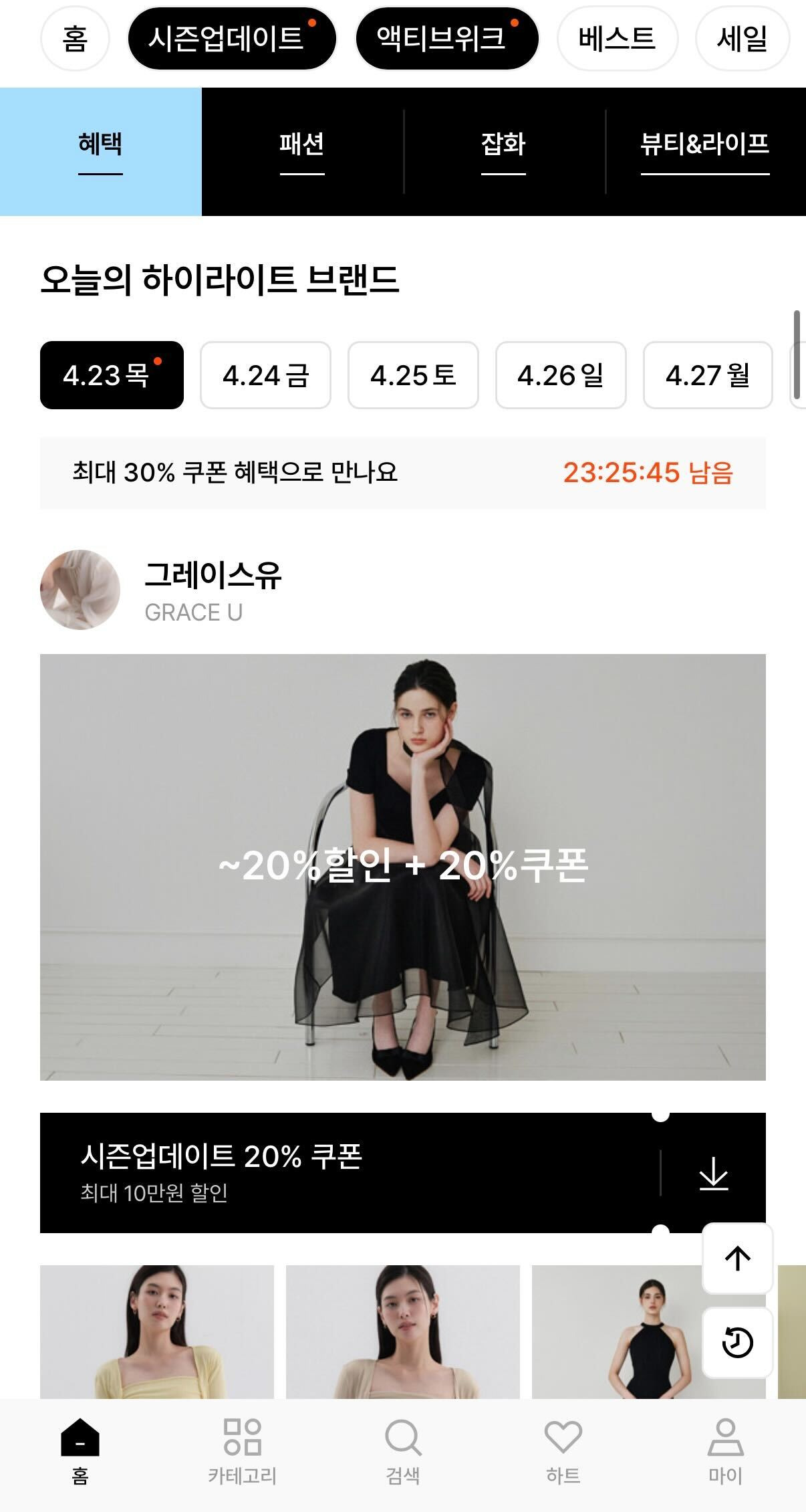806x1512 pixels.
Task: Open the 베스트 chip
Action: 618,39
